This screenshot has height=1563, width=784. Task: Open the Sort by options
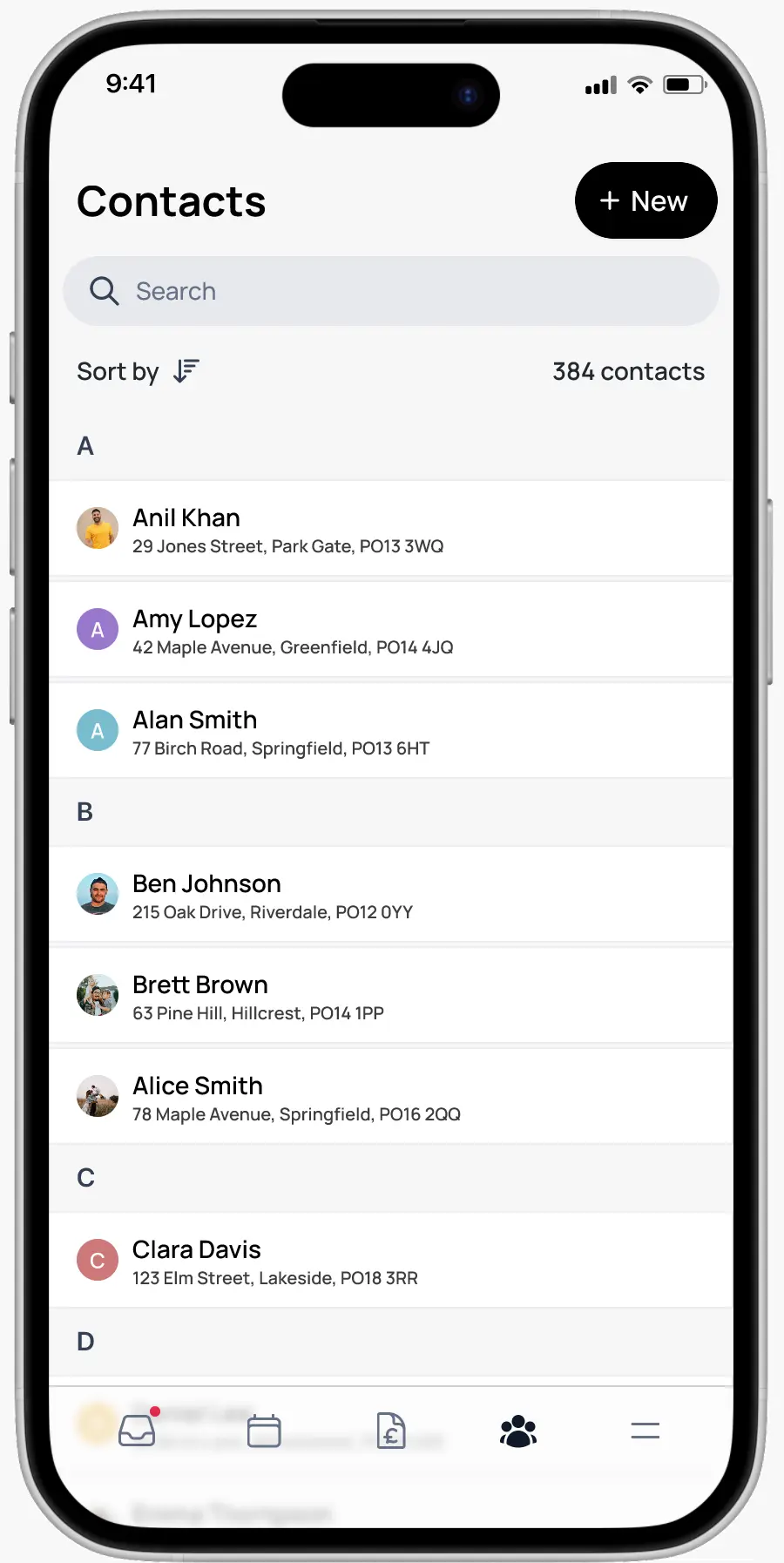point(139,371)
